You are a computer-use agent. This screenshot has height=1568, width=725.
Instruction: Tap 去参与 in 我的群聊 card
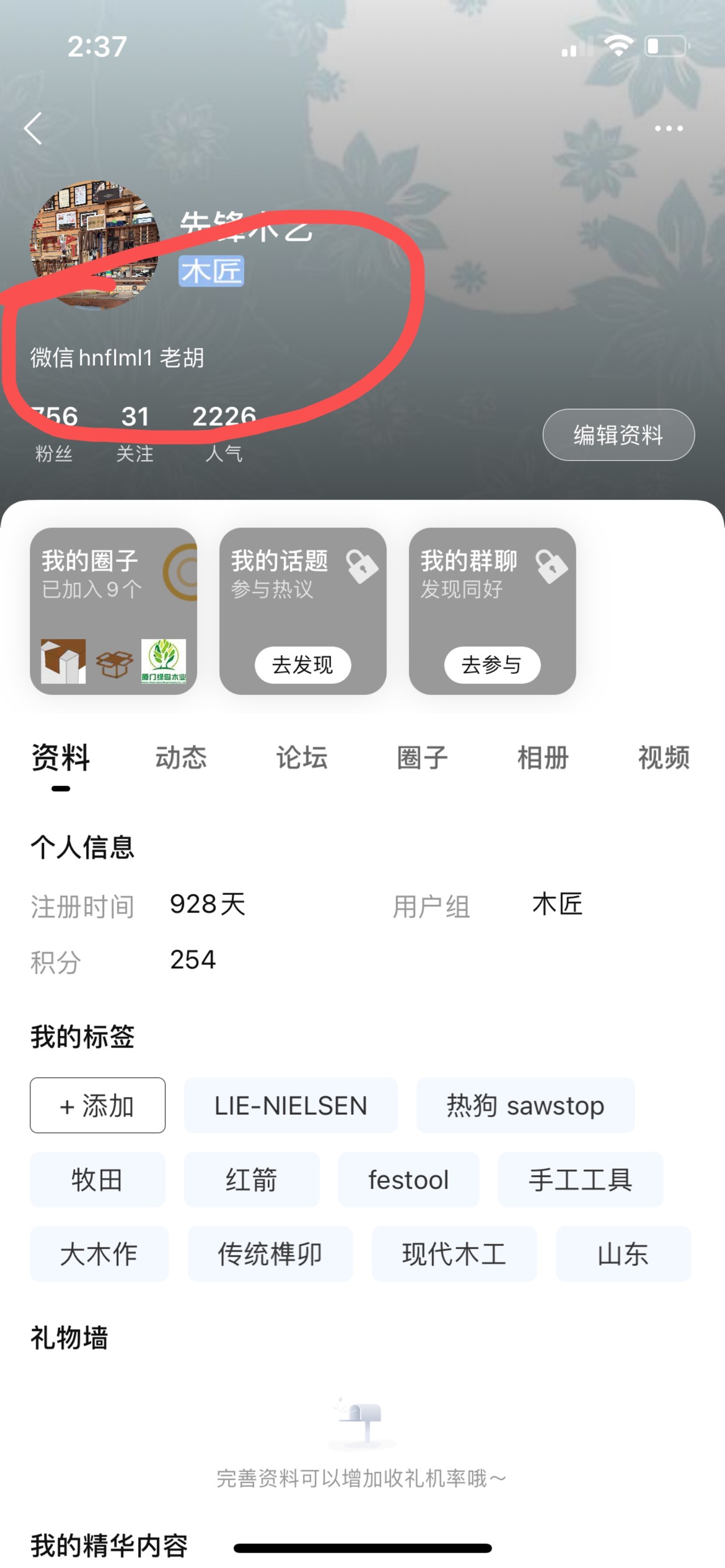[491, 665]
